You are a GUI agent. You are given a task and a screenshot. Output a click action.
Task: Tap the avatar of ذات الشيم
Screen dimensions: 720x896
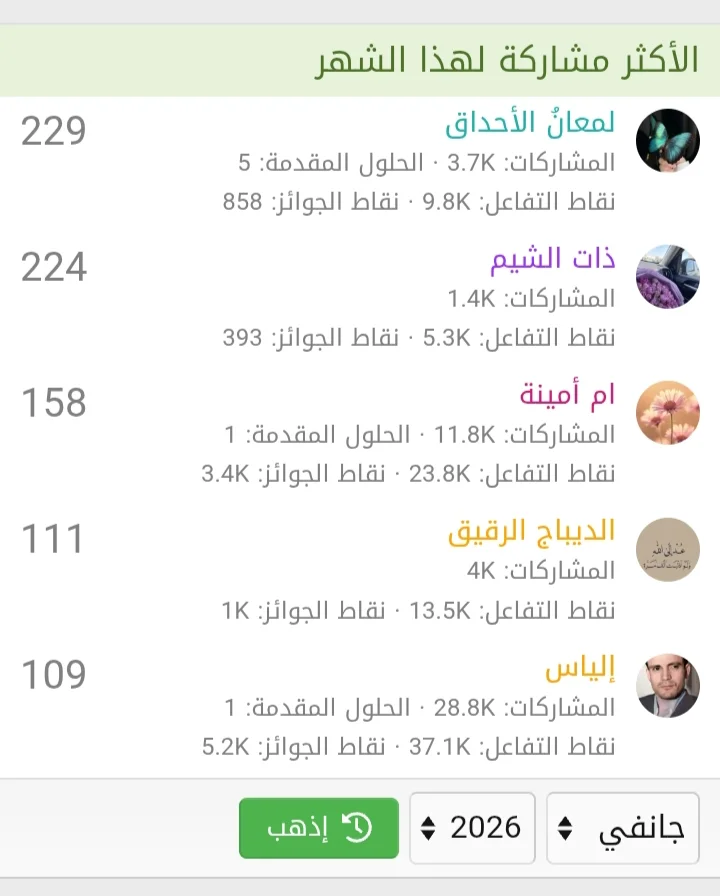[x=668, y=276]
